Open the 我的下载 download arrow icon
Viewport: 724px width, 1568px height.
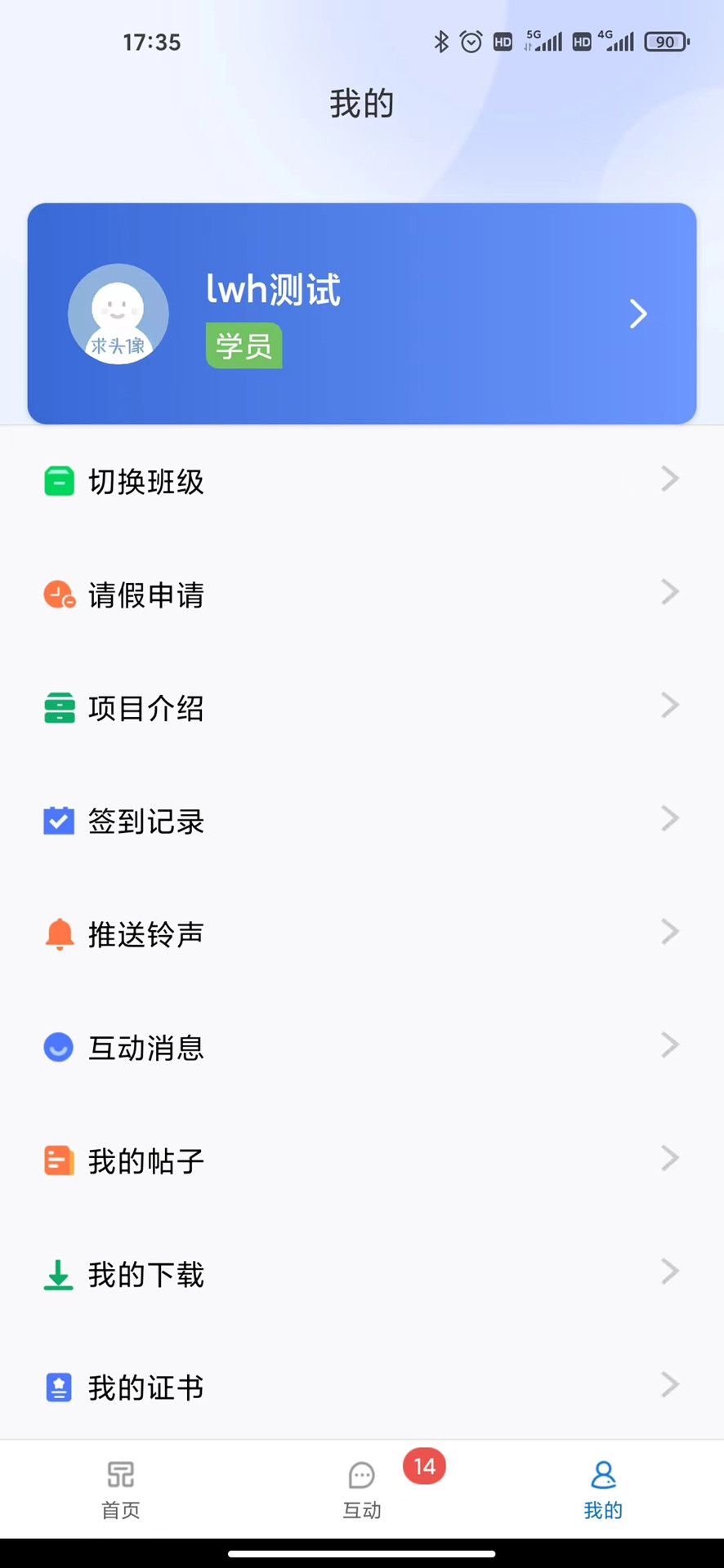pyautogui.click(x=58, y=1274)
